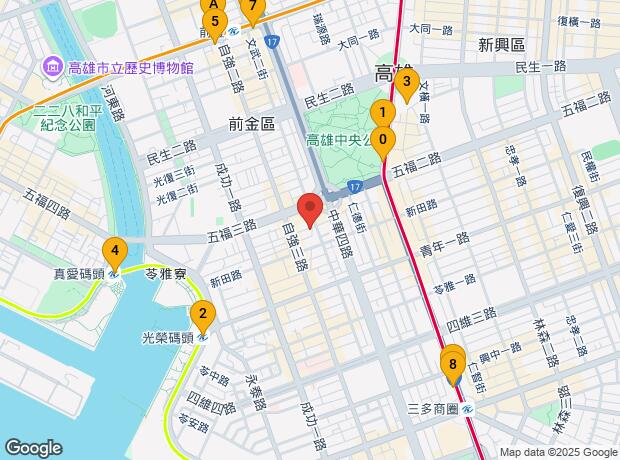Select orange marker number 7
The width and height of the screenshot is (620, 460).
coord(254,10)
